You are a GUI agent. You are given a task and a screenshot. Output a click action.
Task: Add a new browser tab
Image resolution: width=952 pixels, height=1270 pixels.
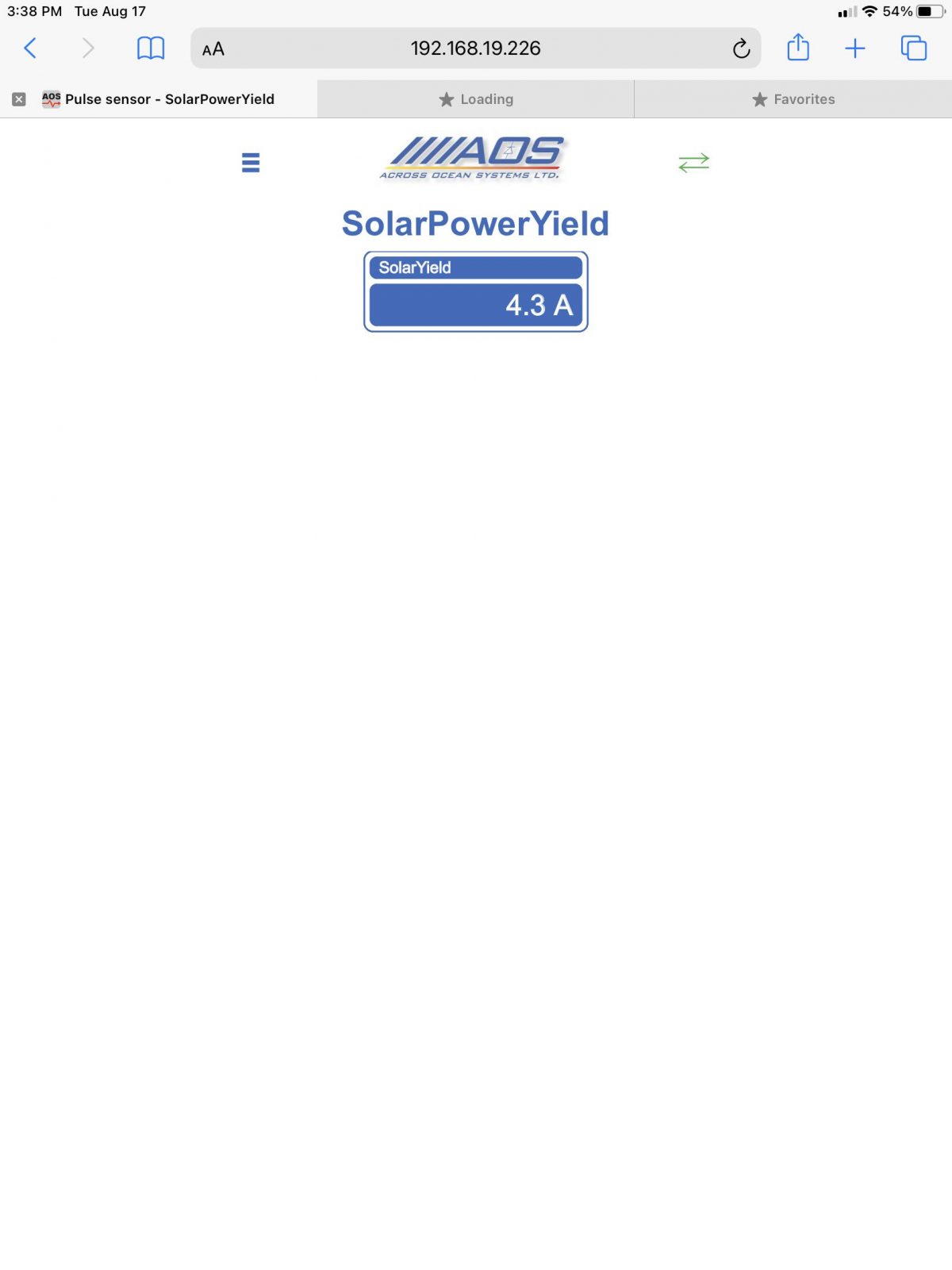point(855,48)
